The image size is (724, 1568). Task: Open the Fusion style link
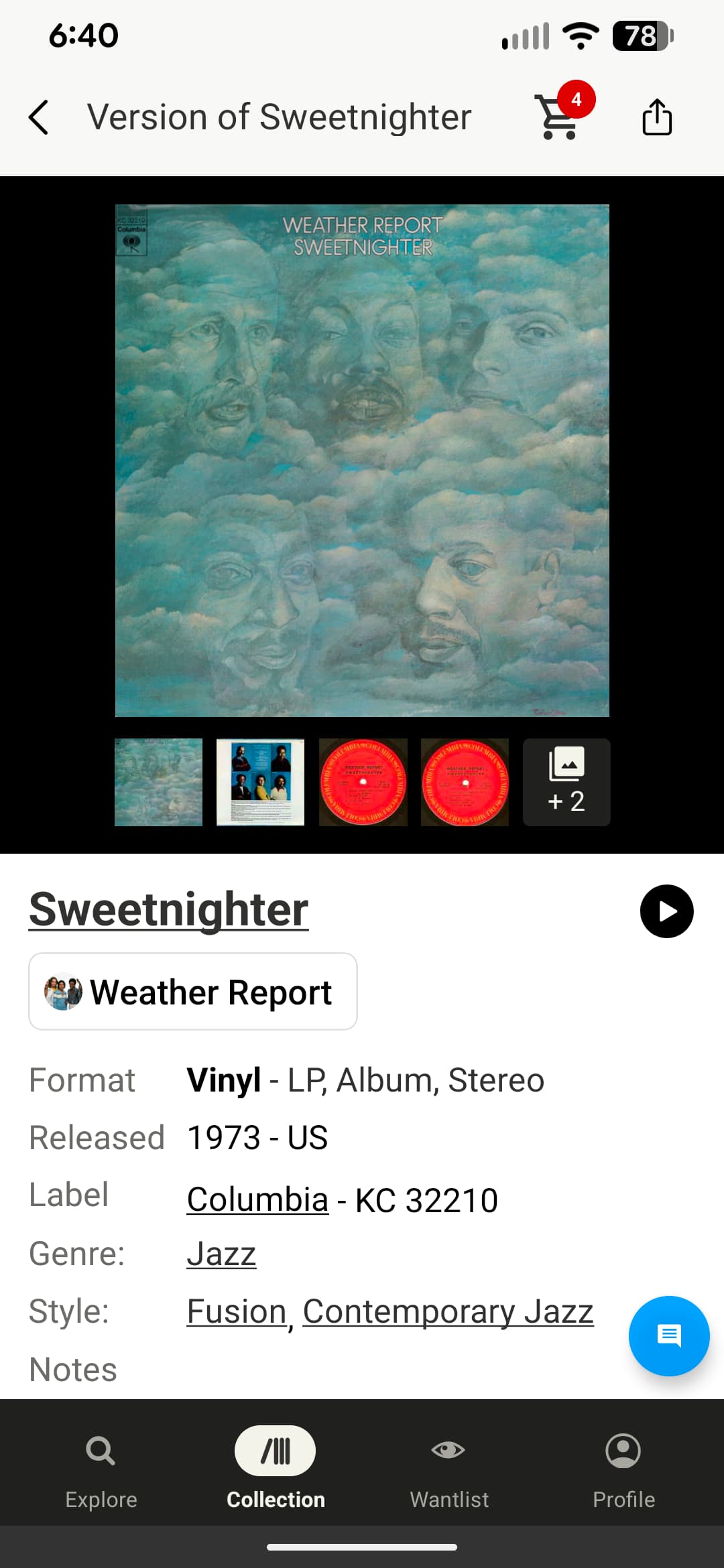[x=237, y=1311]
